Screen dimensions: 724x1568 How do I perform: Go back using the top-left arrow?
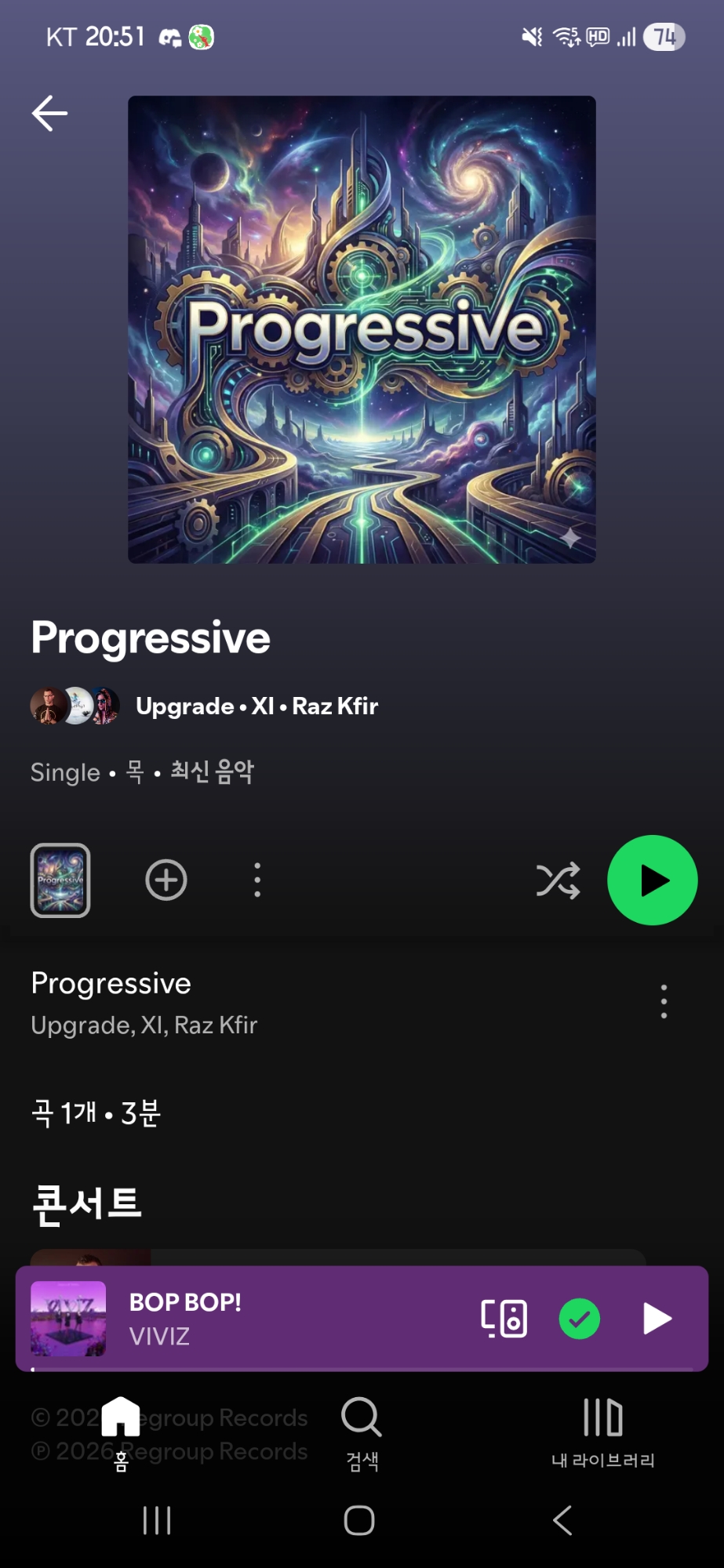point(49,114)
